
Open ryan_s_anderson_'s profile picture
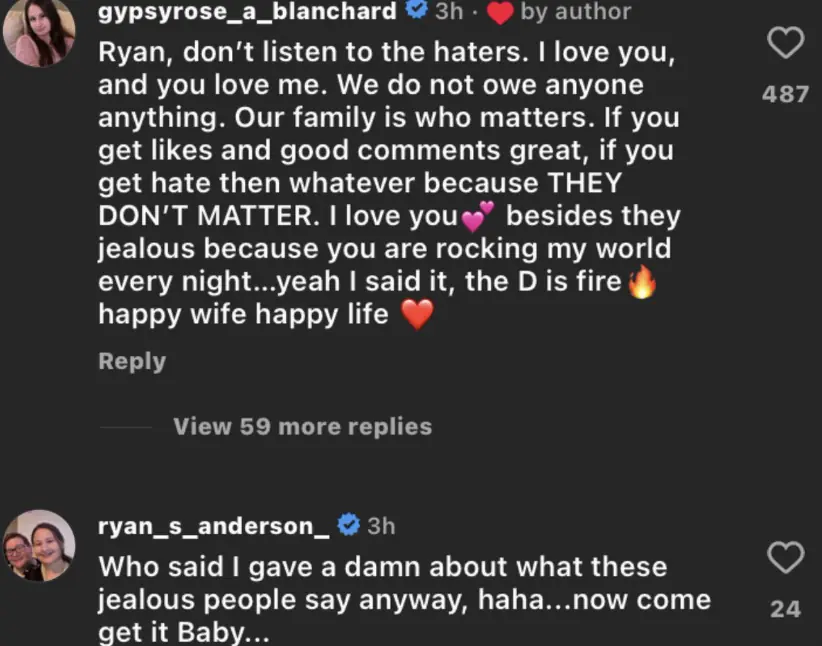tap(39, 545)
